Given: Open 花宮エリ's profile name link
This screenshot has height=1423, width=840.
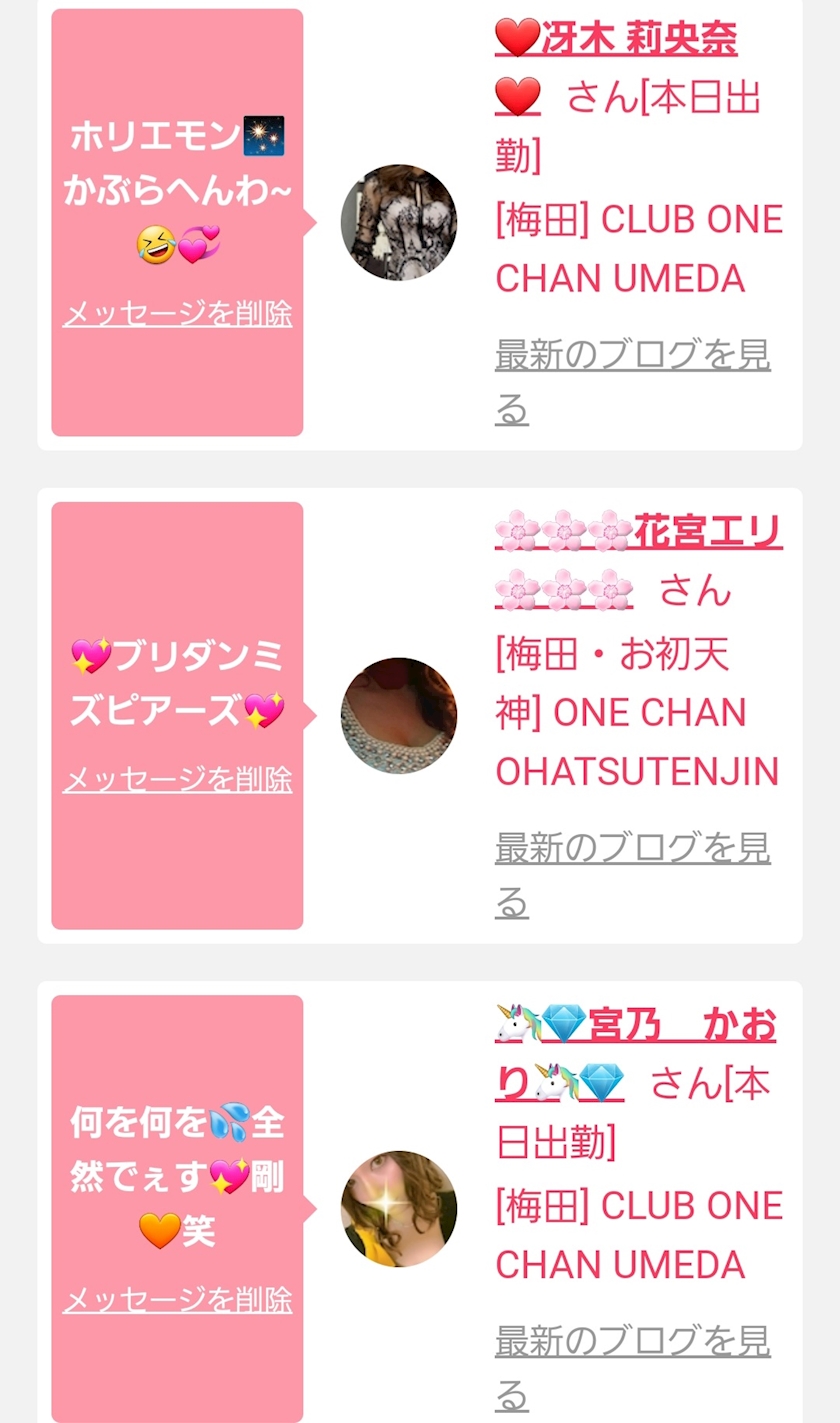Looking at the screenshot, I should tap(638, 560).
